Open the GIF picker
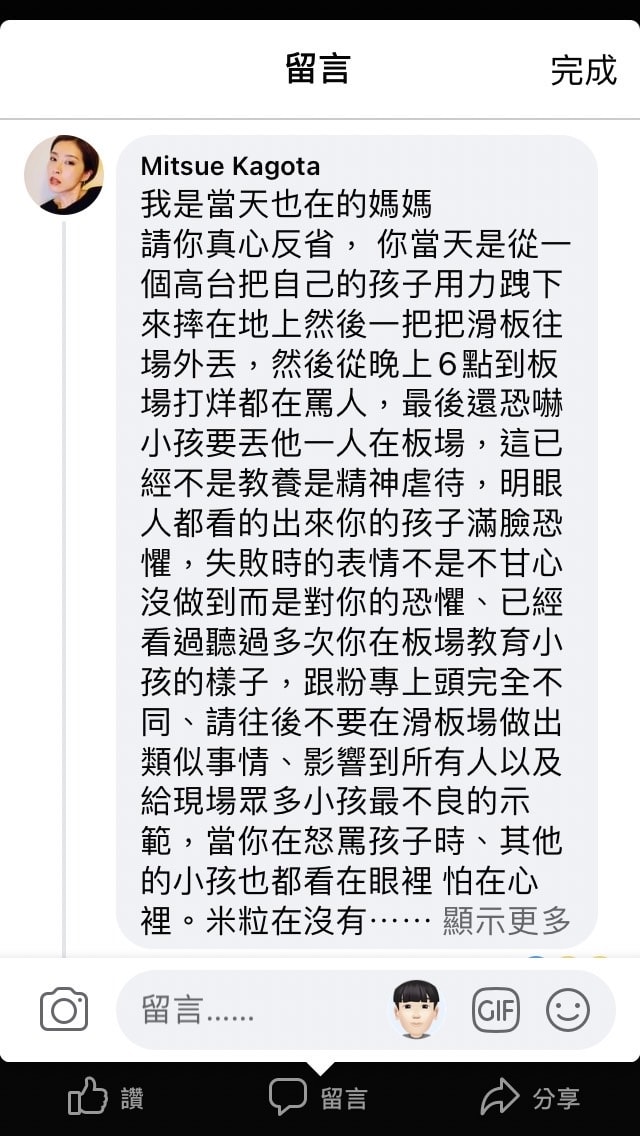Image resolution: width=640 pixels, height=1136 pixels. coord(496,1010)
